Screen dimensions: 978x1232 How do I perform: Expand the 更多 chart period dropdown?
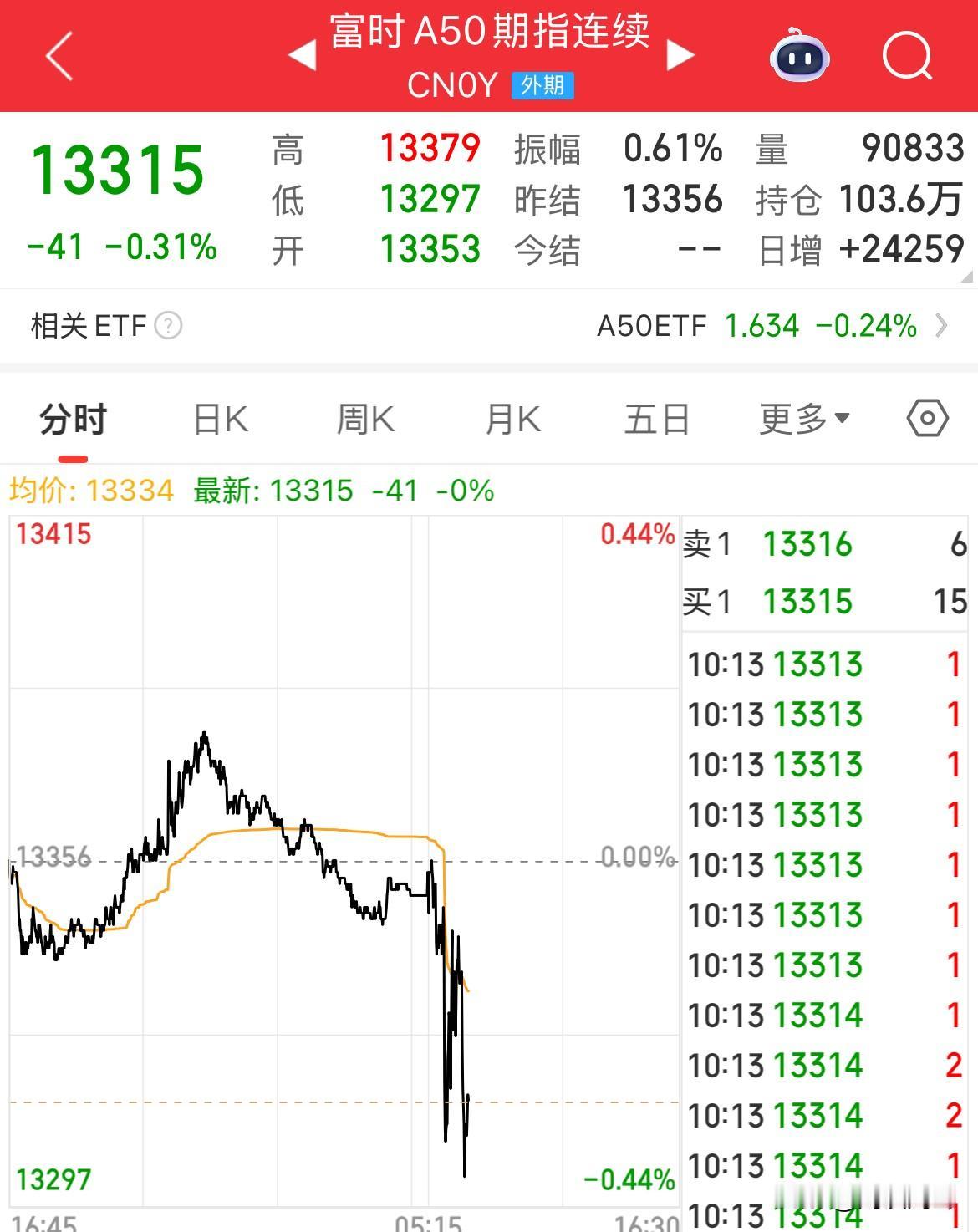(803, 419)
